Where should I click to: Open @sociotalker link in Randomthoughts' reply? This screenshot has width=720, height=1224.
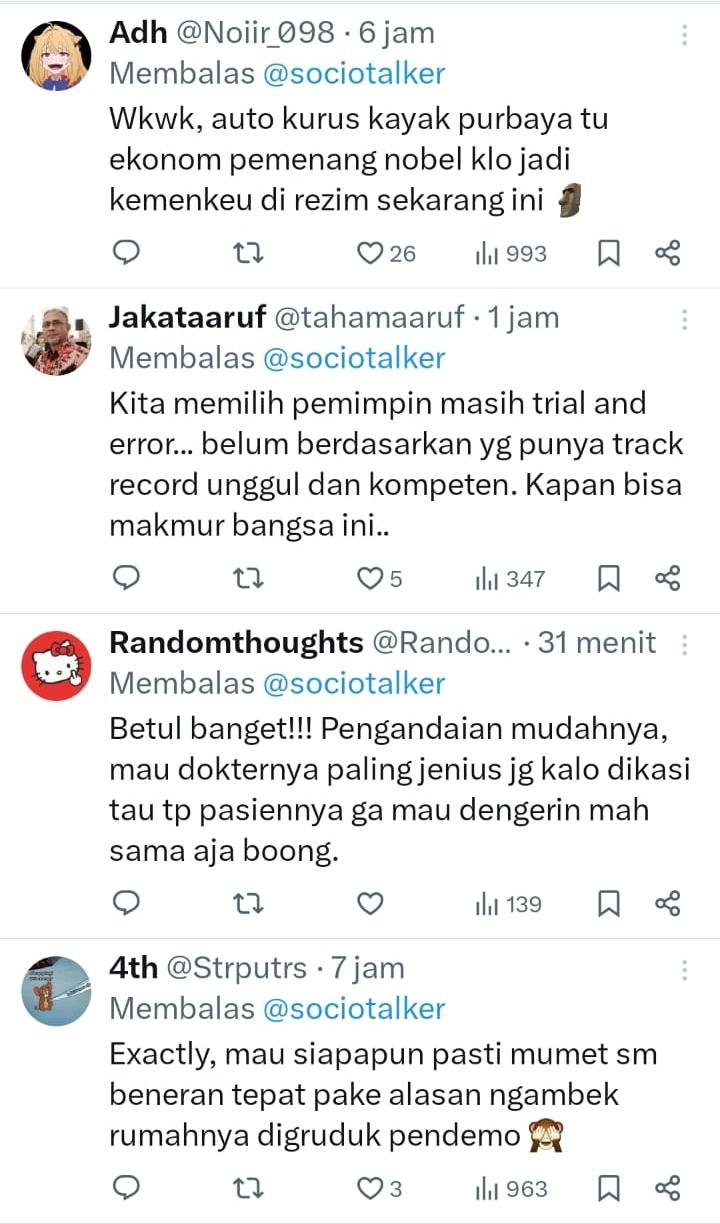pos(353,683)
